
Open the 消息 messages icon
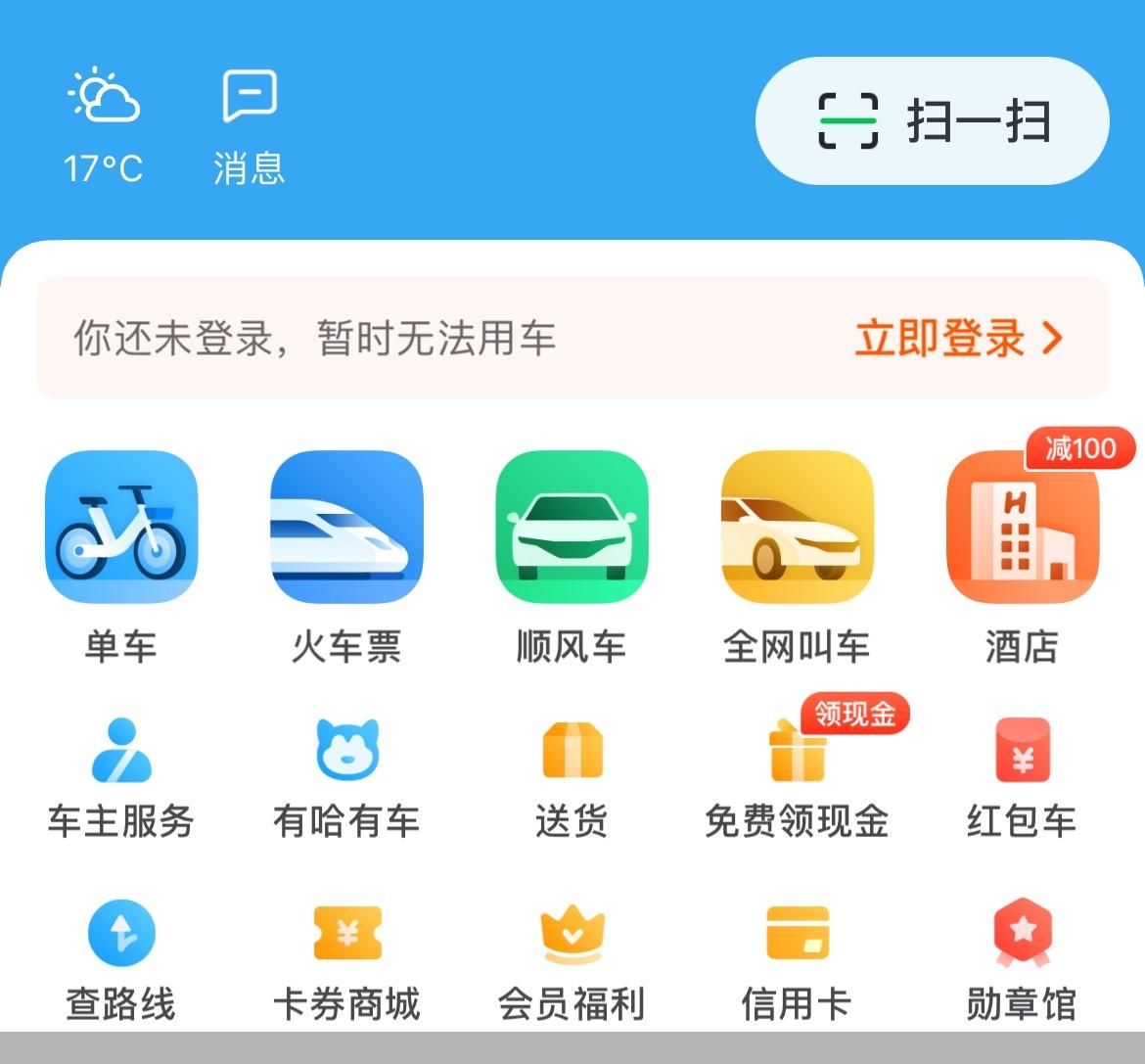point(250,125)
